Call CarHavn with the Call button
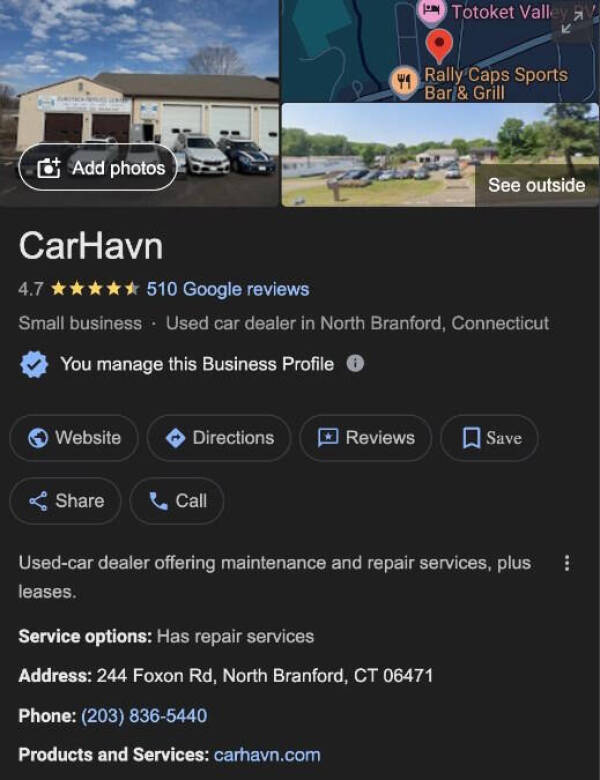The height and width of the screenshot is (780, 600). point(177,501)
